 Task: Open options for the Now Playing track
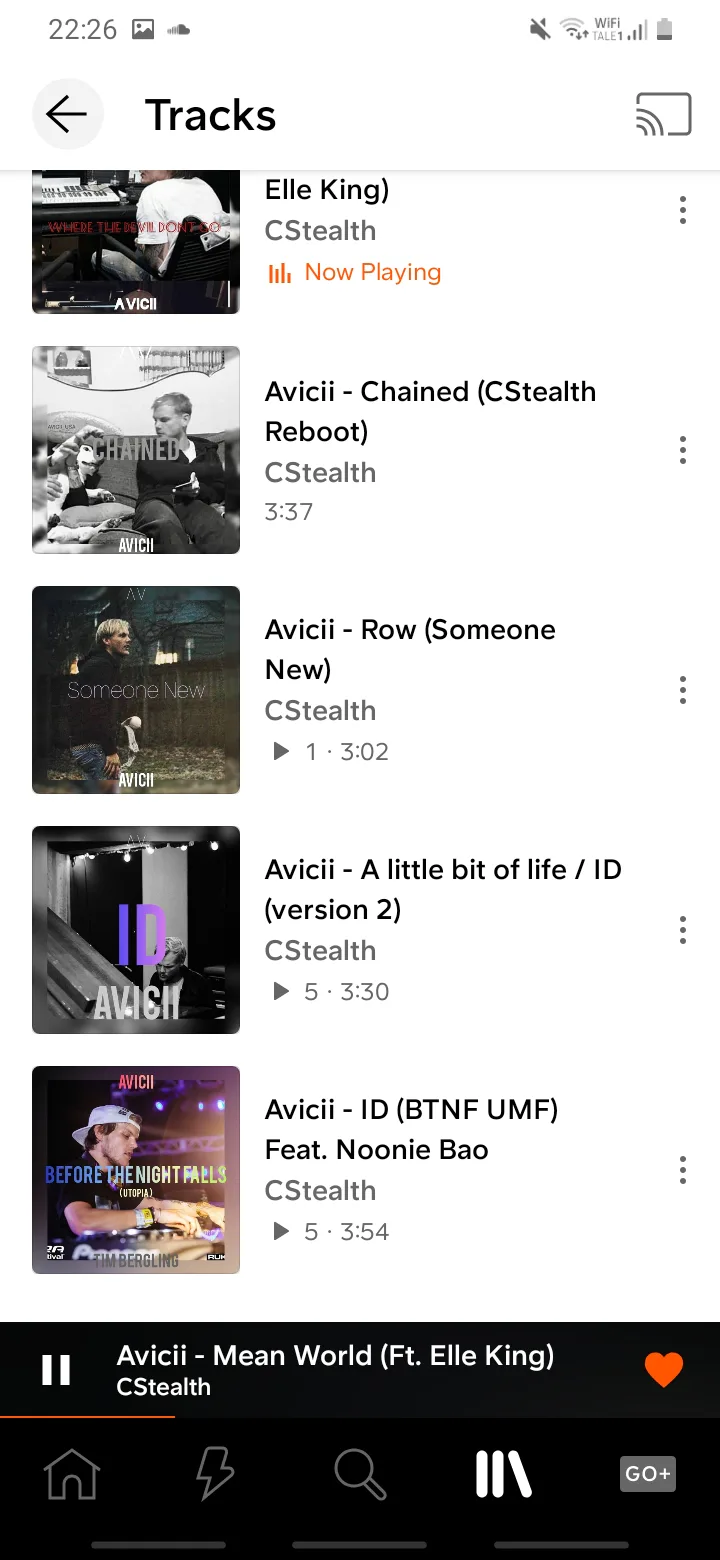(x=683, y=210)
